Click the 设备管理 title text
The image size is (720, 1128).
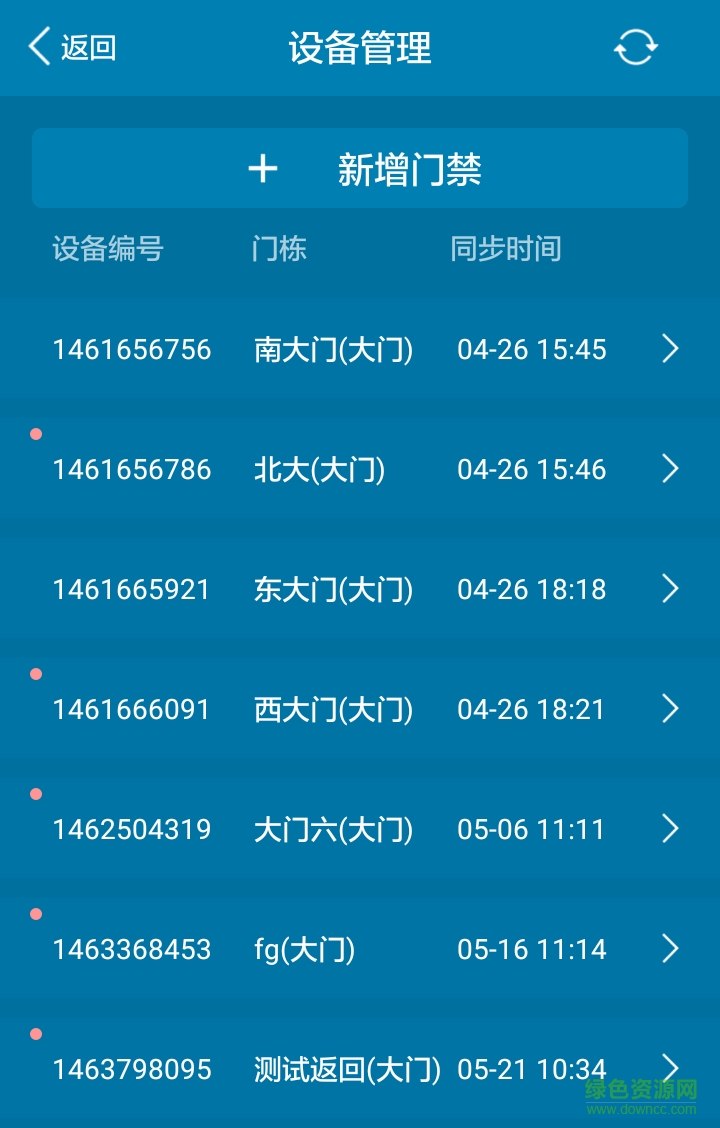pos(360,47)
